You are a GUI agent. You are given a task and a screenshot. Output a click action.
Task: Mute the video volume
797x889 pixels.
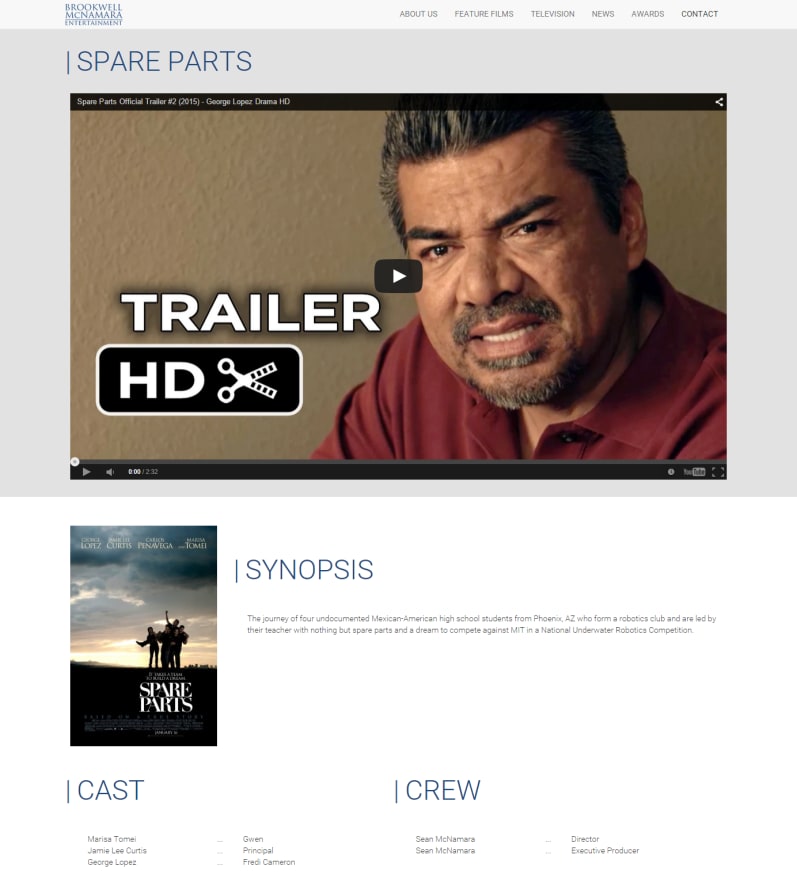coord(110,472)
